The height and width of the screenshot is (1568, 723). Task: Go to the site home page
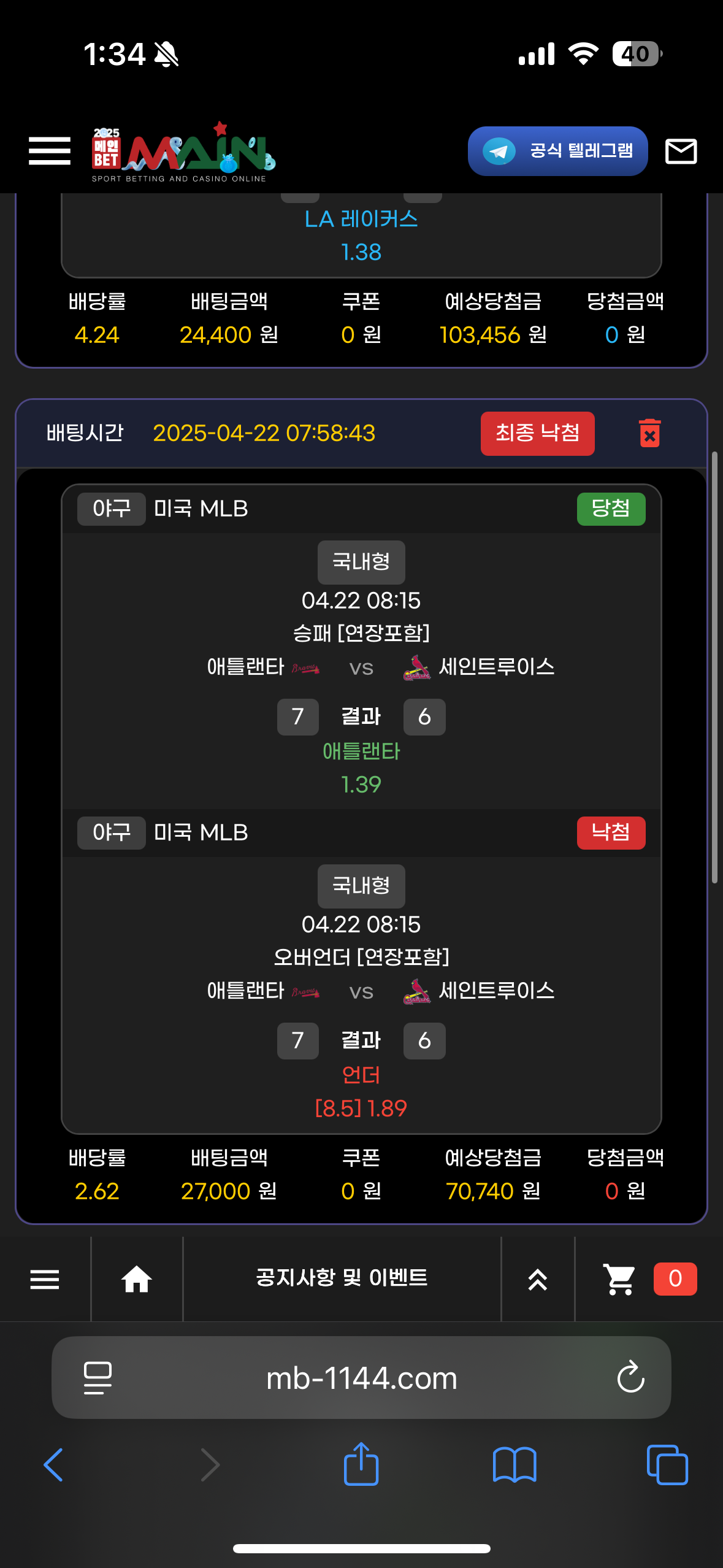tap(136, 1279)
